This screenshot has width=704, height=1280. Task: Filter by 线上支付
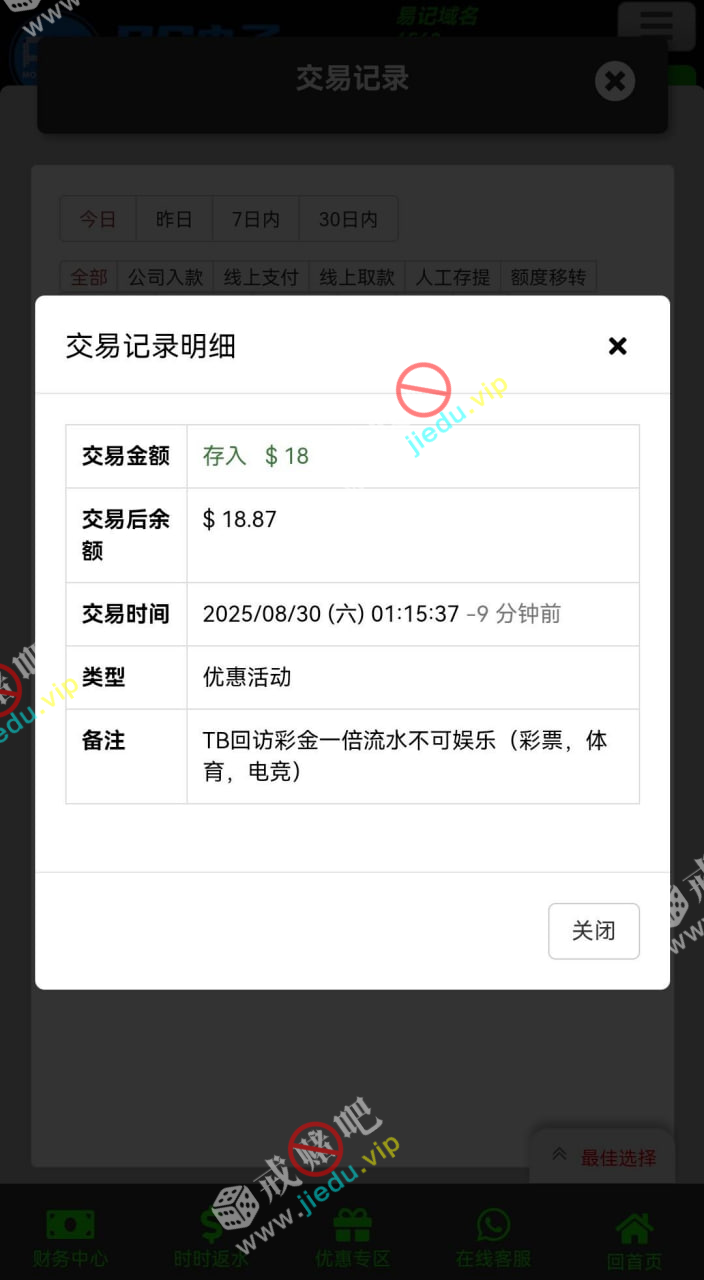click(x=261, y=277)
